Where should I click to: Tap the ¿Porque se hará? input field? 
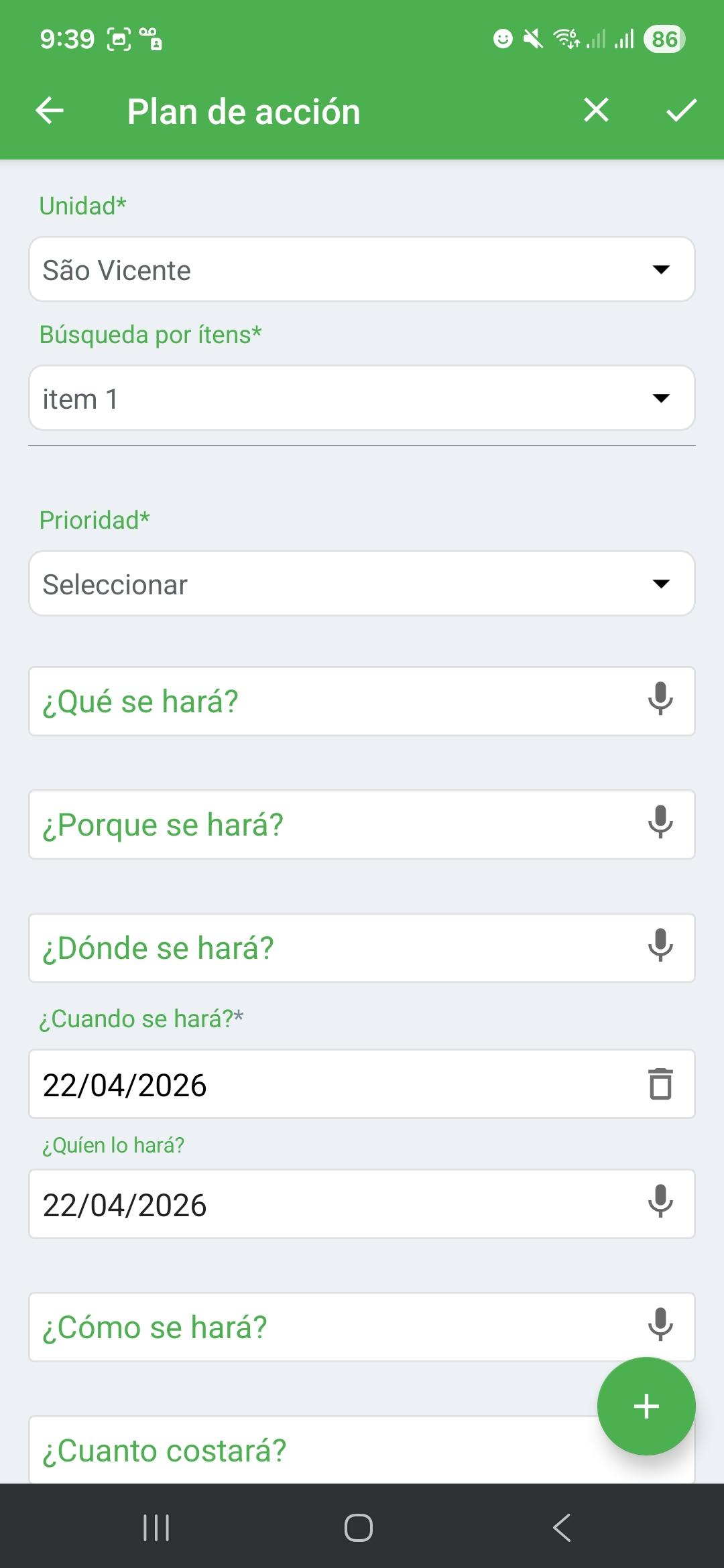[x=328, y=825]
